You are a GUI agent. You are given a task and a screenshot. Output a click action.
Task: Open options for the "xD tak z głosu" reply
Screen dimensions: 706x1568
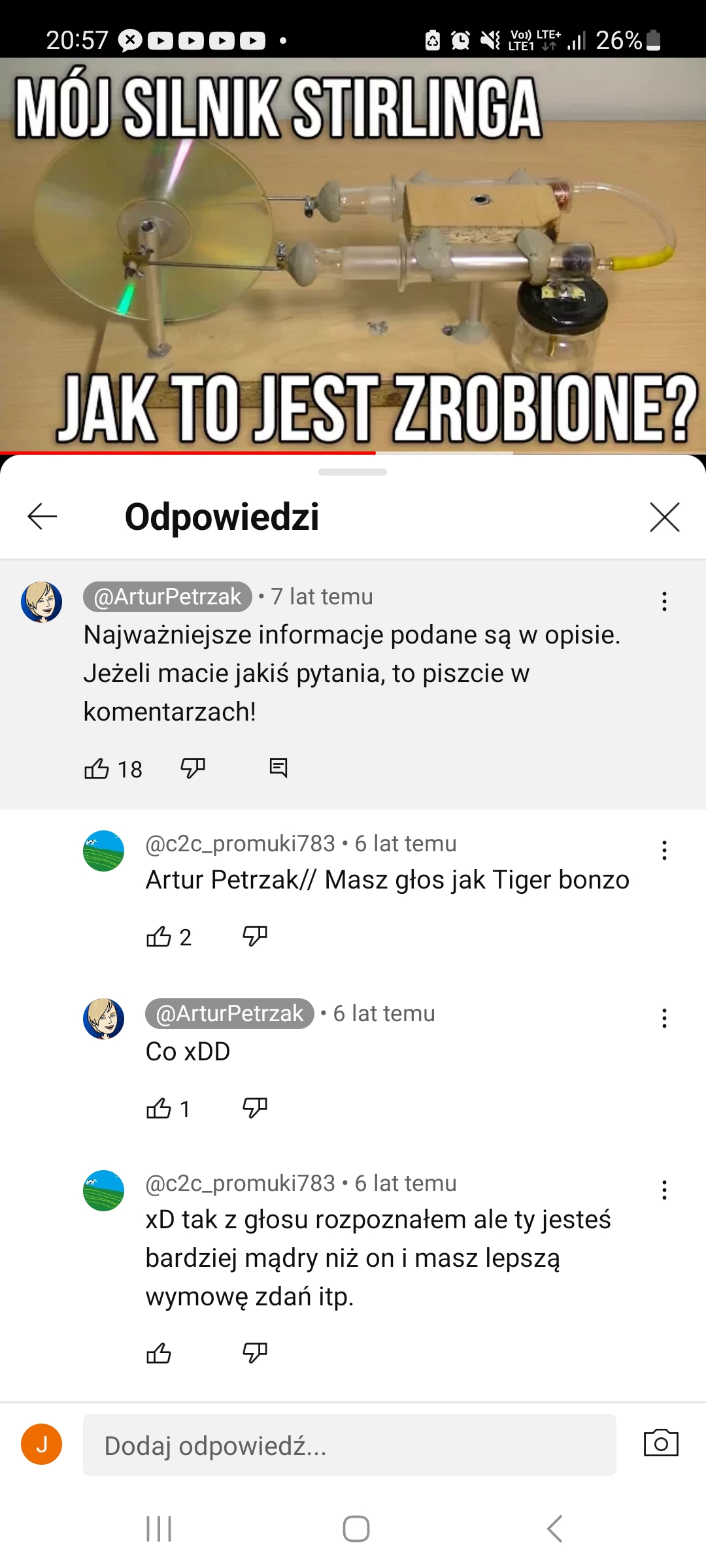point(664,1190)
